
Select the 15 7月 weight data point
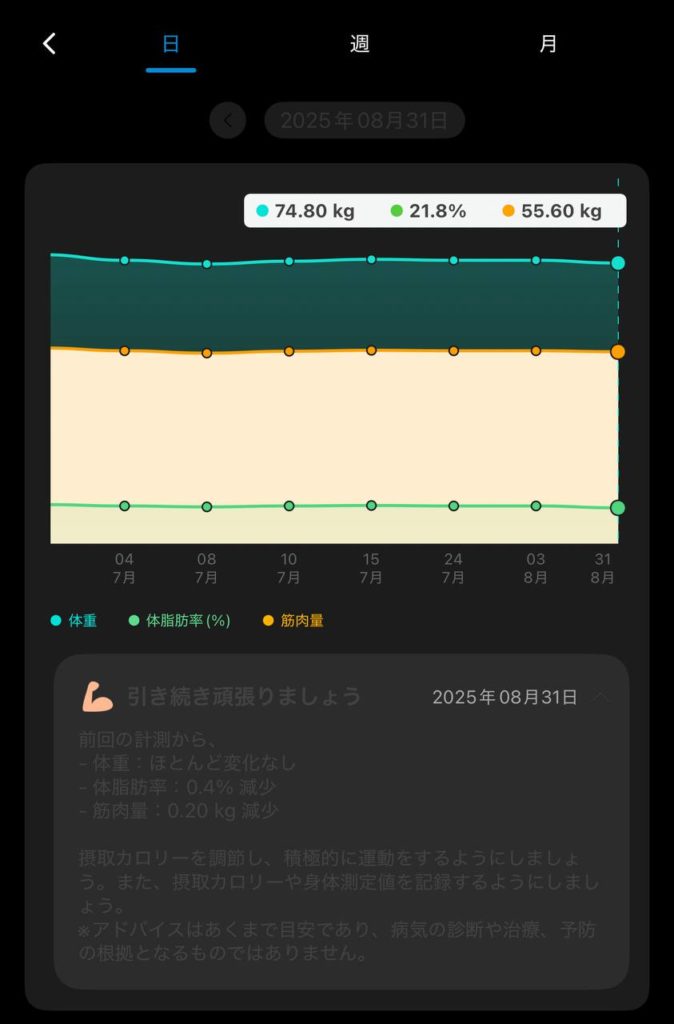(371, 259)
